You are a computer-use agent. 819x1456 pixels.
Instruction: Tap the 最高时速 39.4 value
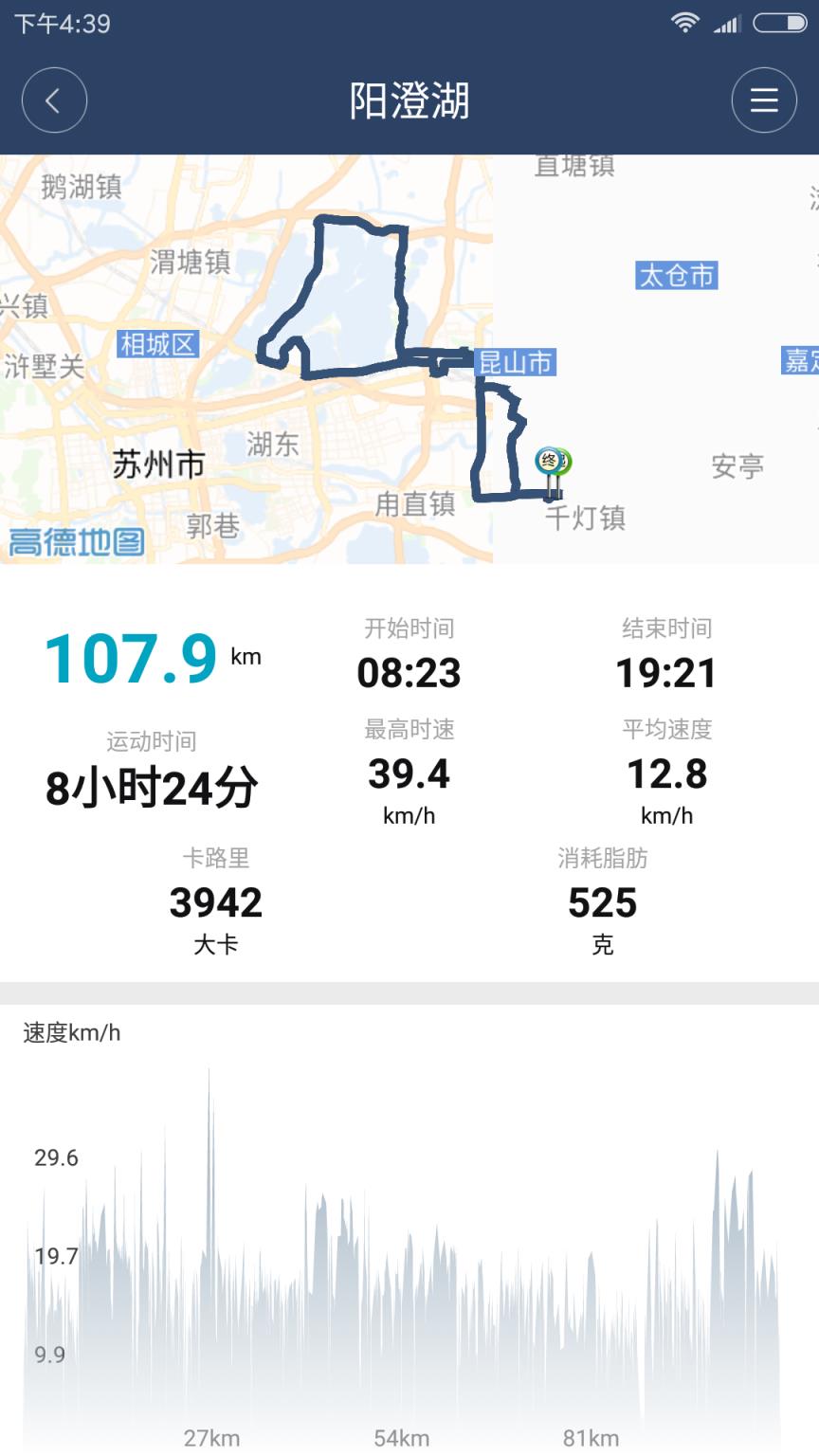pos(409,774)
